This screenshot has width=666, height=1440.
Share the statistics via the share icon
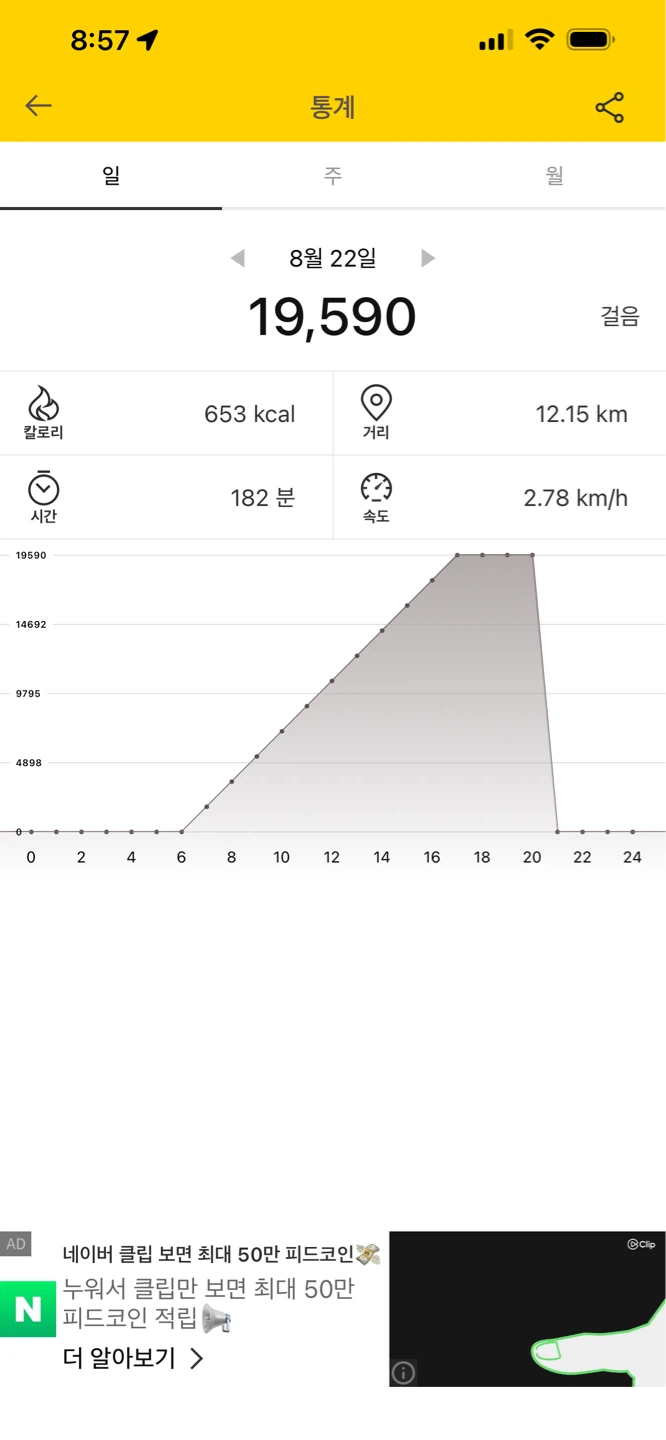coord(610,107)
